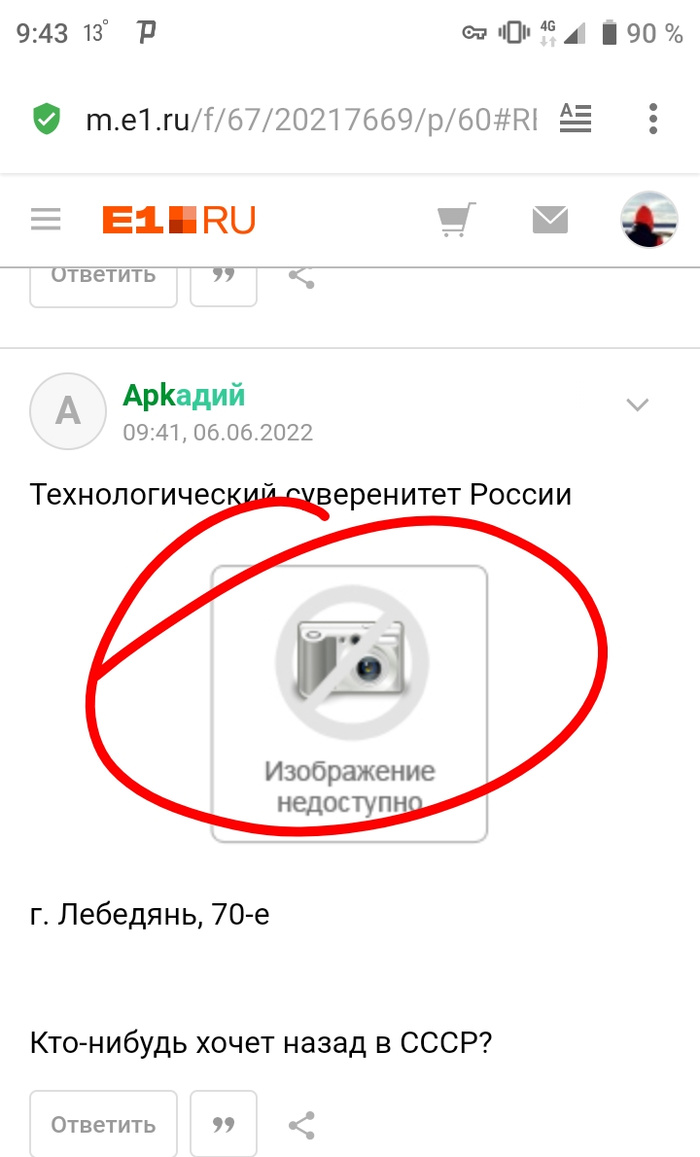Screen dimensions: 700x1157
Task: Open the shopping cart
Action: [457, 219]
